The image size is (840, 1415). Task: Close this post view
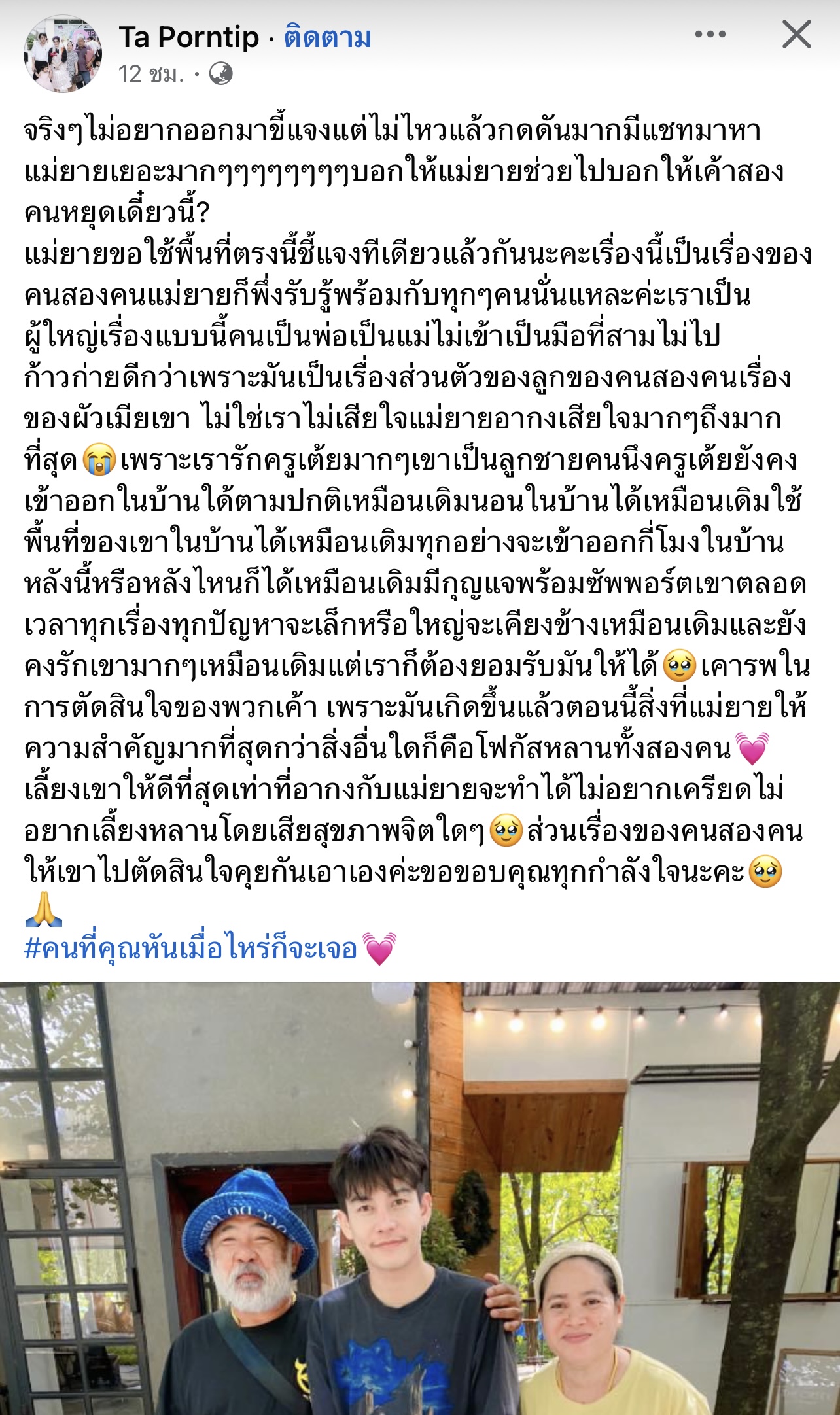796,34
